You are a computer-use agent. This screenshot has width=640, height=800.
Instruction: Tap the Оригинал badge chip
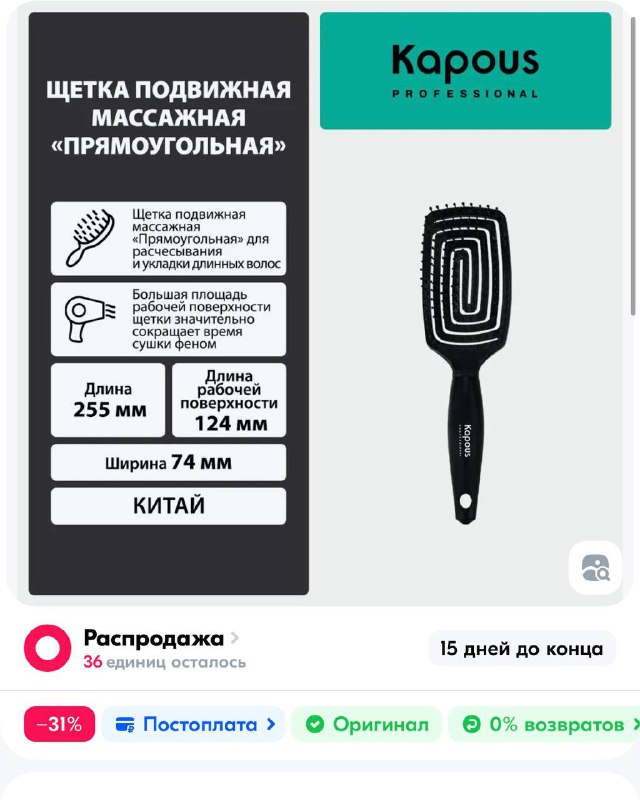point(367,724)
